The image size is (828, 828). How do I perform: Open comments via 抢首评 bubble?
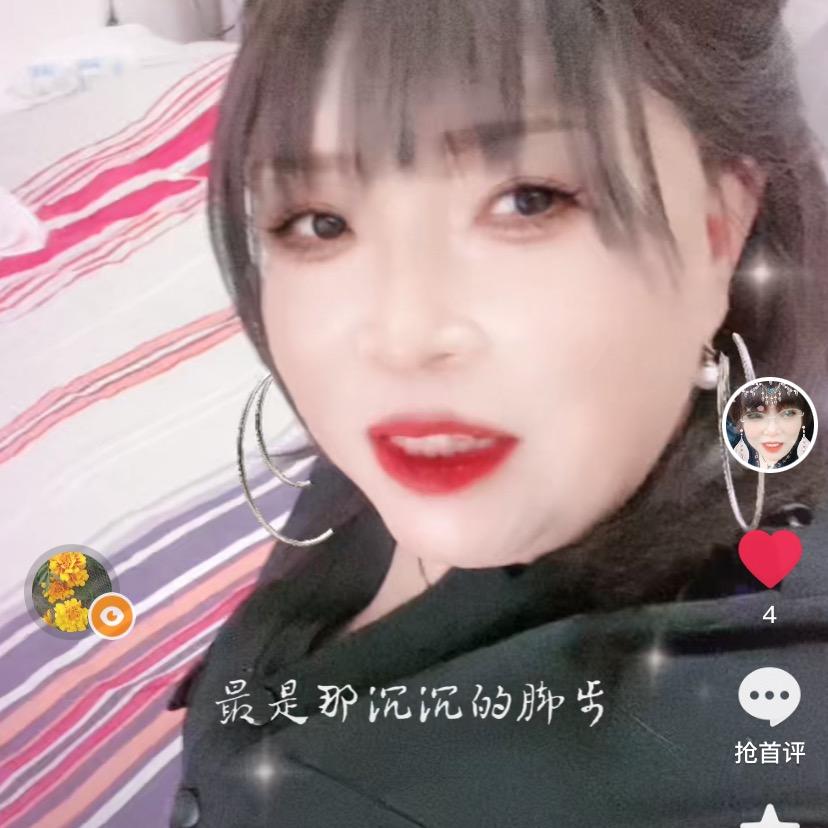coord(769,698)
